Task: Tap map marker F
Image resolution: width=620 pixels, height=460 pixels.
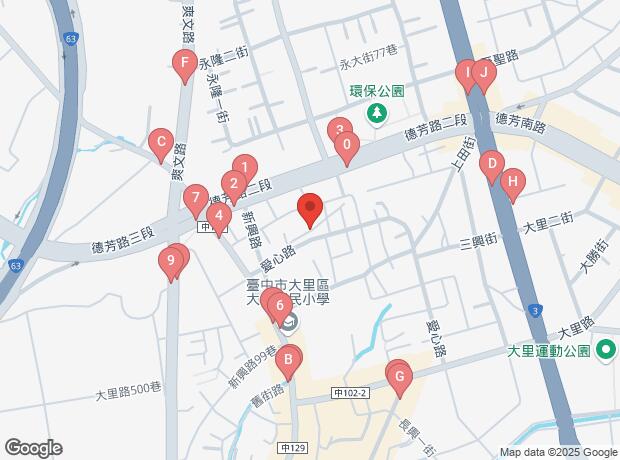Action: point(183,67)
